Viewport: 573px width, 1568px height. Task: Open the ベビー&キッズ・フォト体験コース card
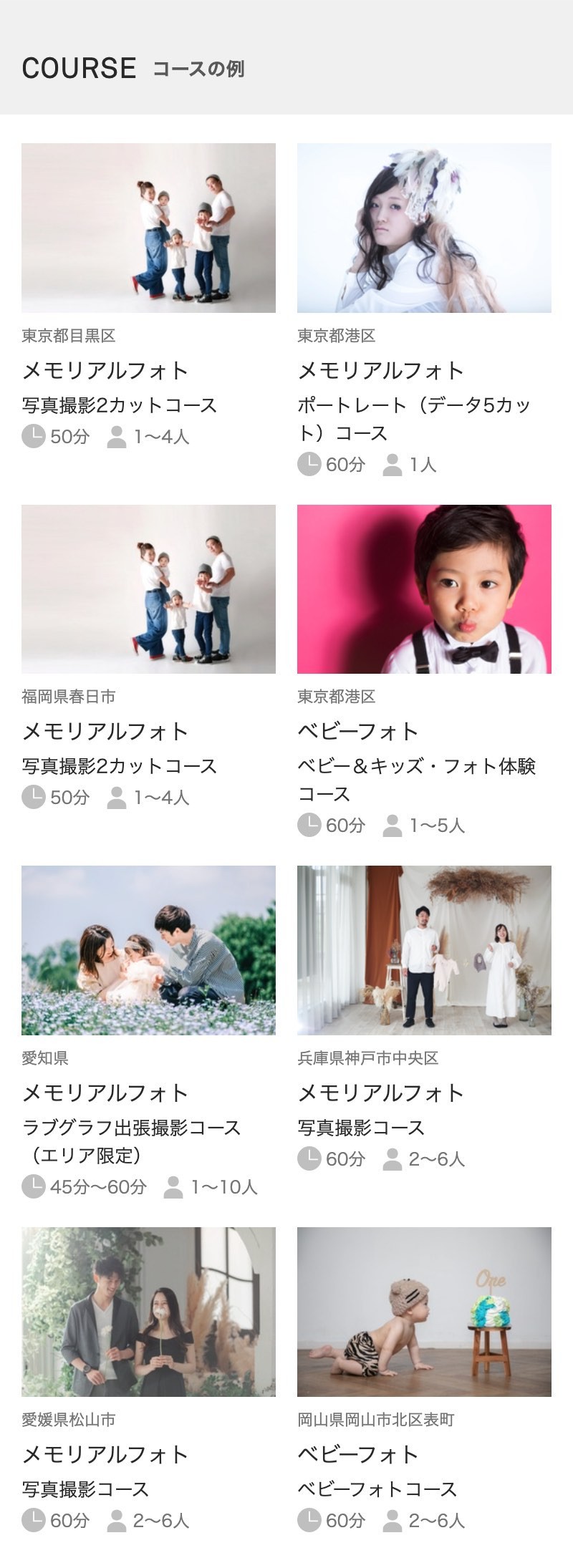pos(424,589)
